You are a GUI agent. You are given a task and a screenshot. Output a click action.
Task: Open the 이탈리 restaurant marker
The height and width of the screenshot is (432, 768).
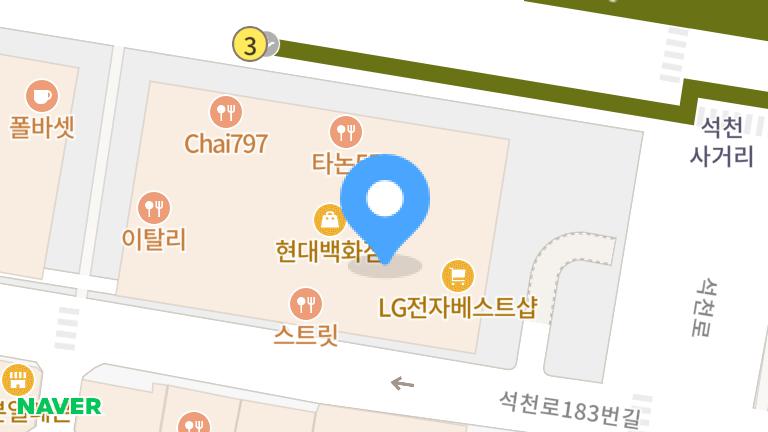coord(153,207)
